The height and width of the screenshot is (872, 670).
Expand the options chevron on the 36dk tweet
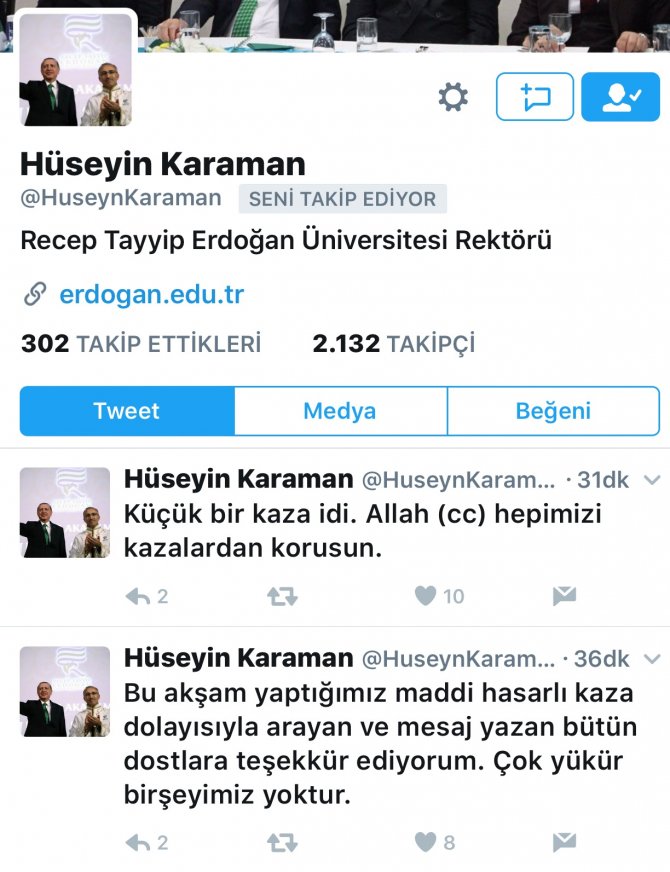point(652,658)
